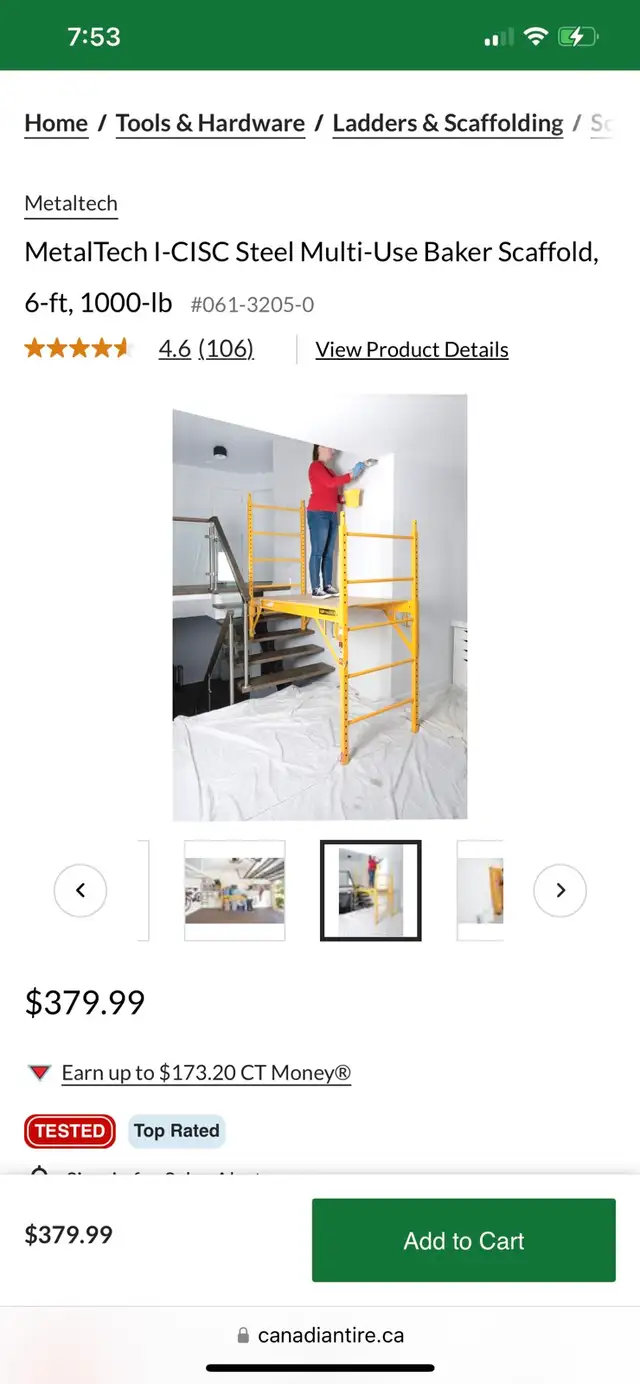Select the painting woman thumbnail

371,890
